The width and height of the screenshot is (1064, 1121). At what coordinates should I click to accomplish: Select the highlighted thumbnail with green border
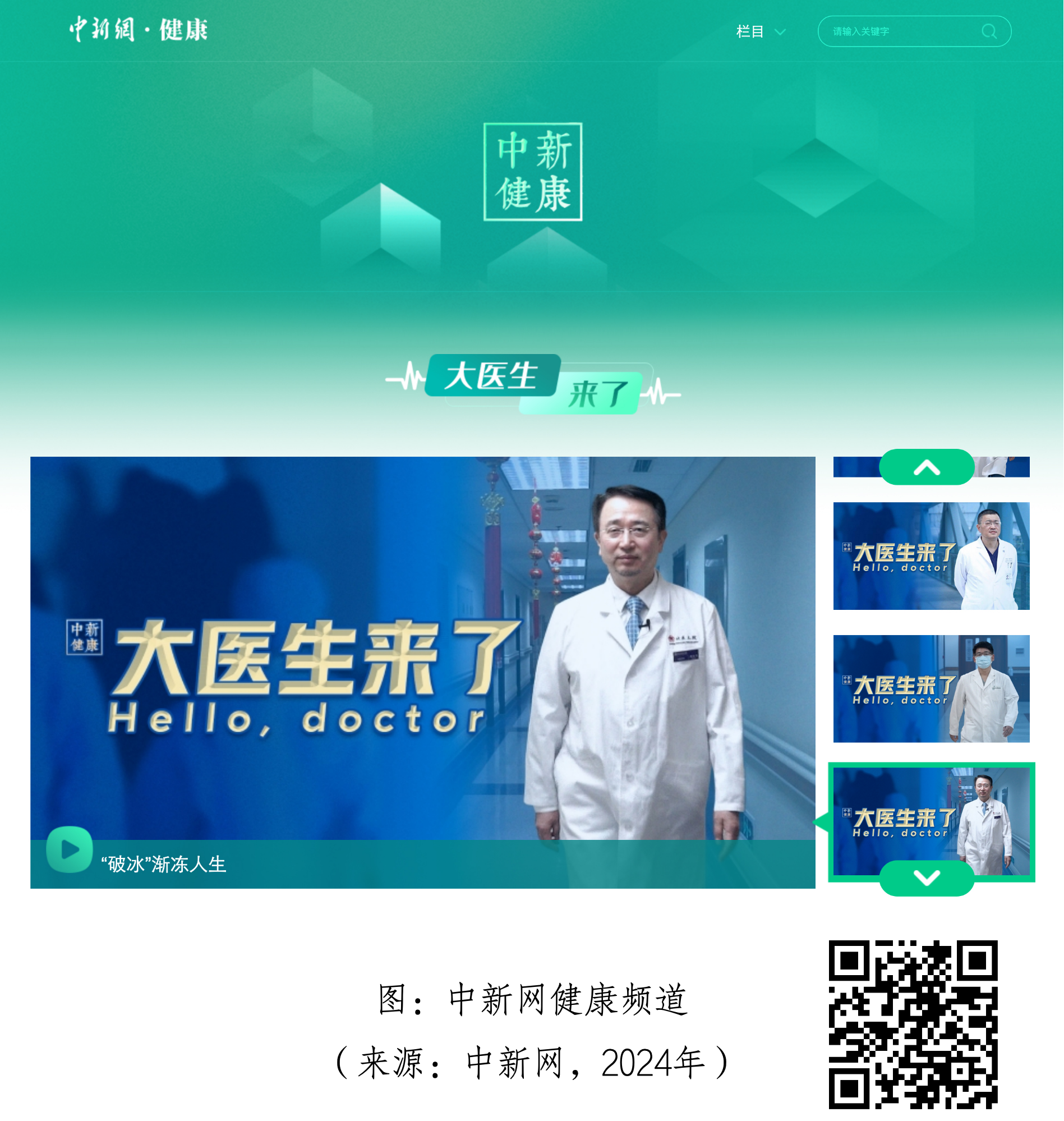coord(931,817)
